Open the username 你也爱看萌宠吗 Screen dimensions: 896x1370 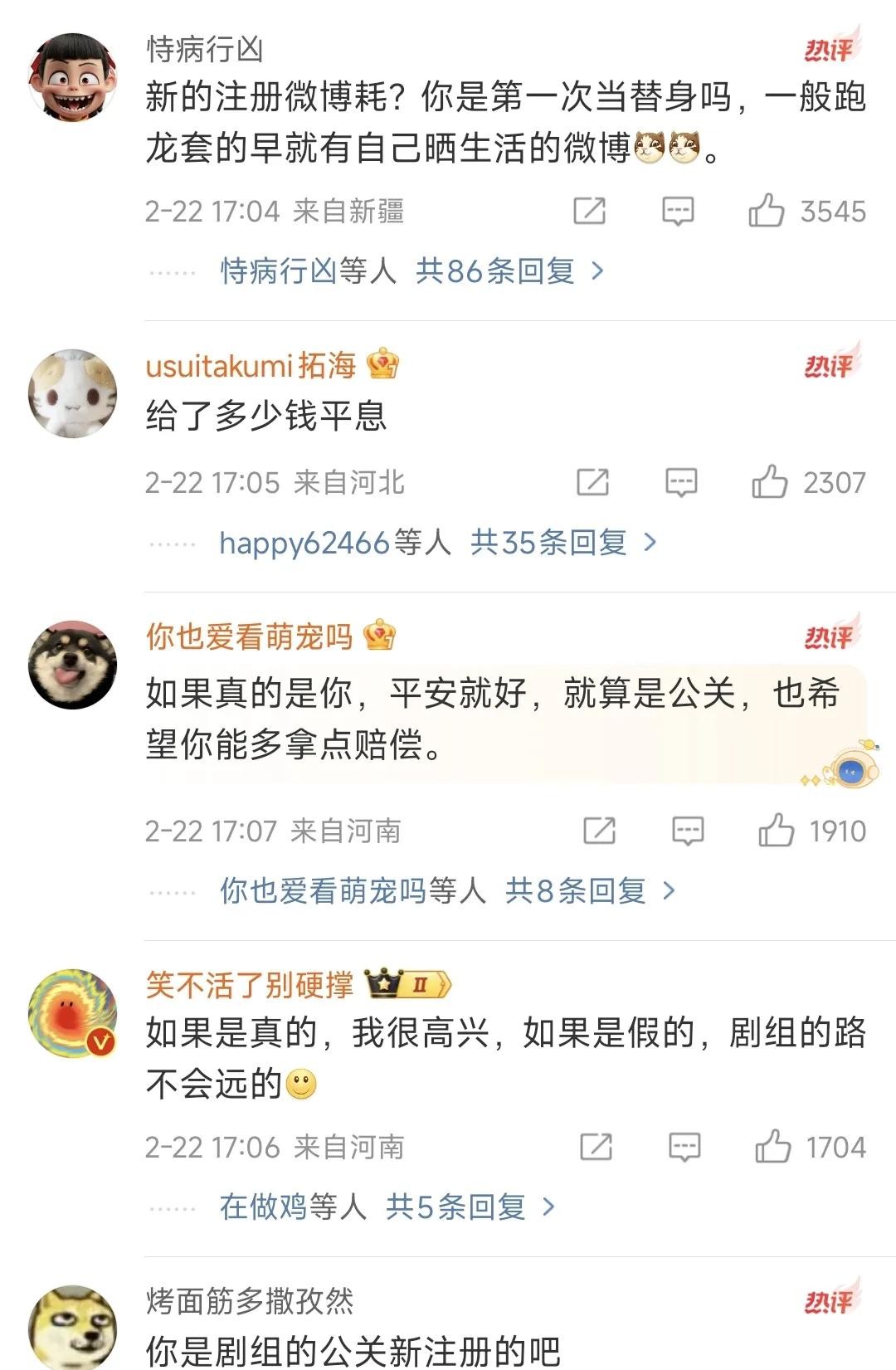point(250,637)
